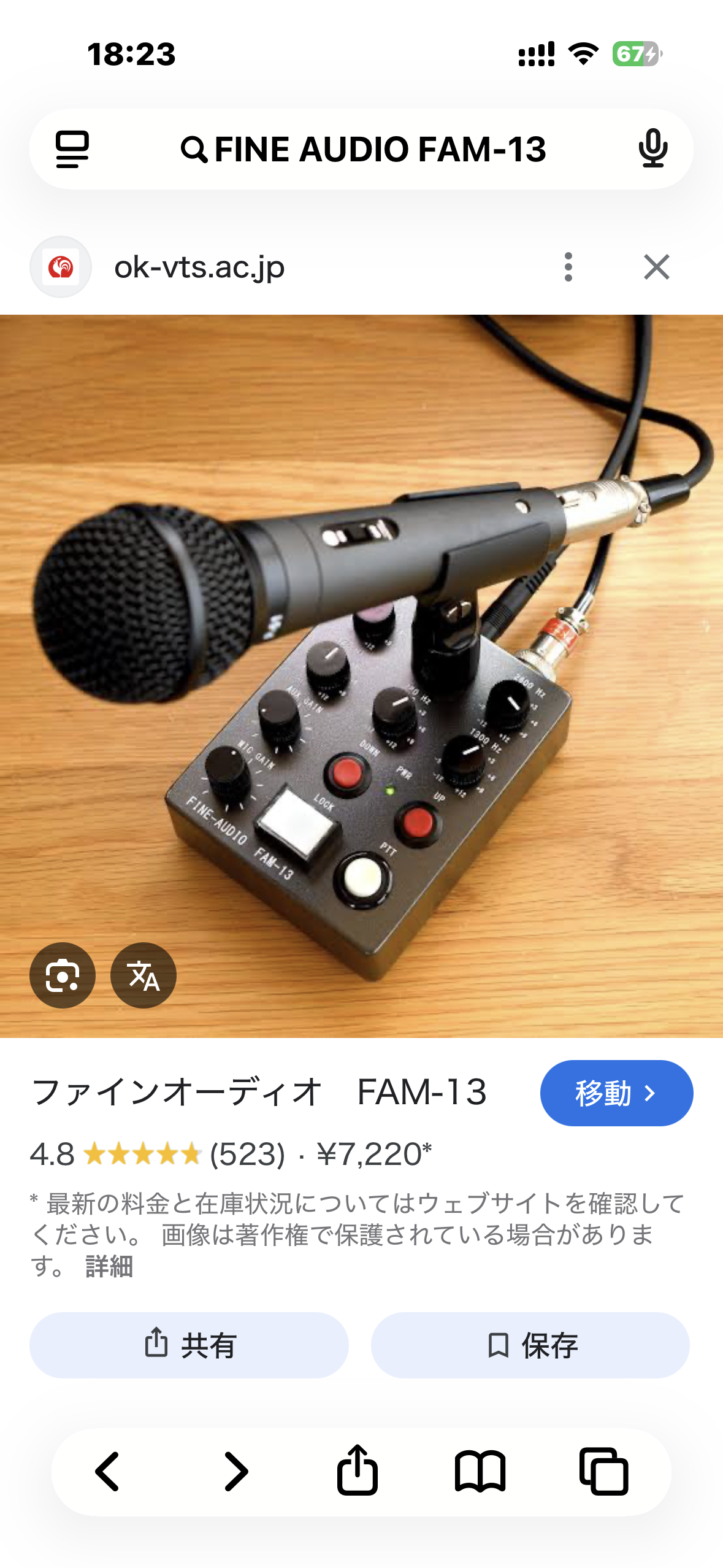Viewport: 723px width, 1568px height.
Task: Go forward in browser history
Action: pyautogui.click(x=235, y=1472)
